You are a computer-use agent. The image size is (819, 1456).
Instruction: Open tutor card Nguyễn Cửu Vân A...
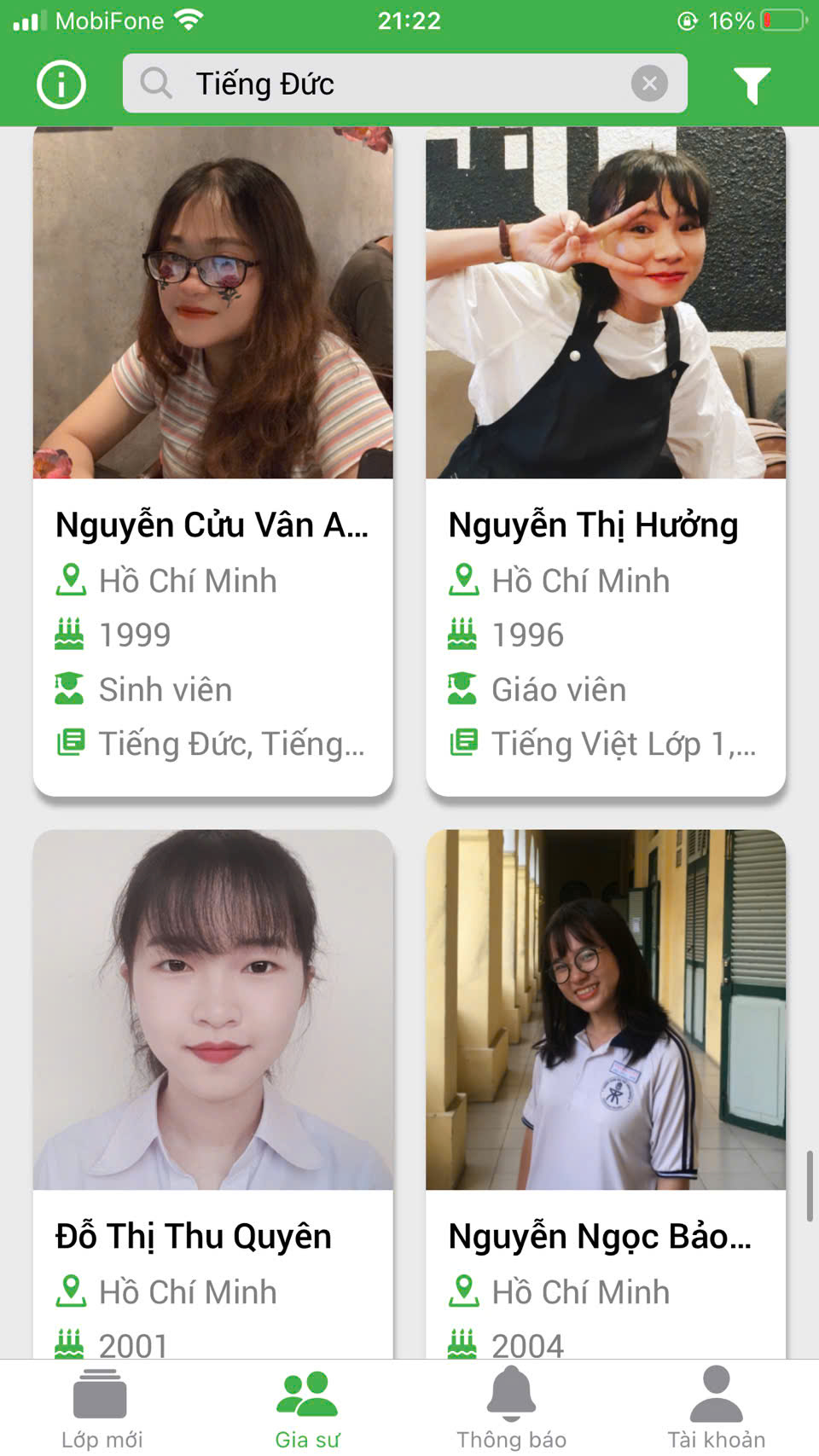212,461
